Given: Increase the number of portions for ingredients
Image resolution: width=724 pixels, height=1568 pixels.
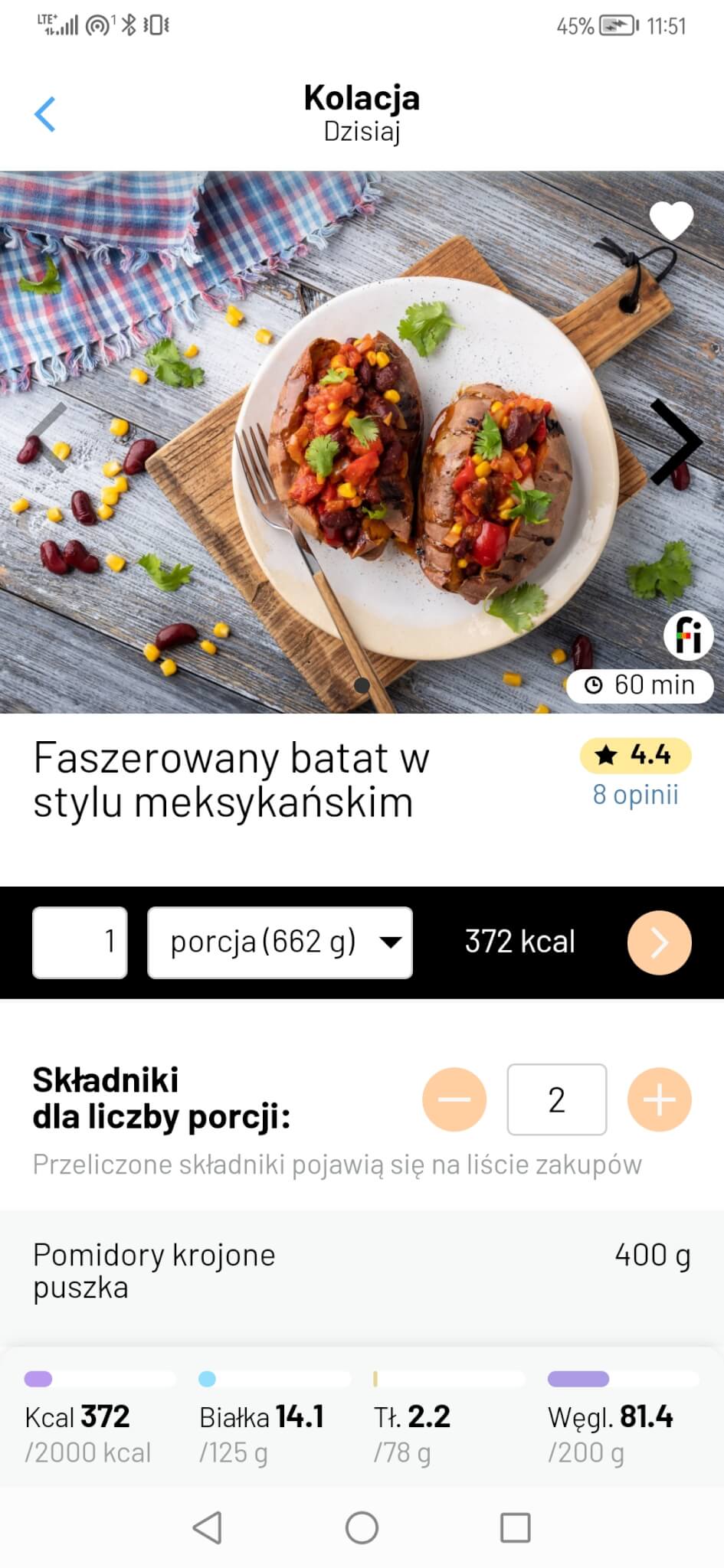Looking at the screenshot, I should pyautogui.click(x=659, y=1099).
